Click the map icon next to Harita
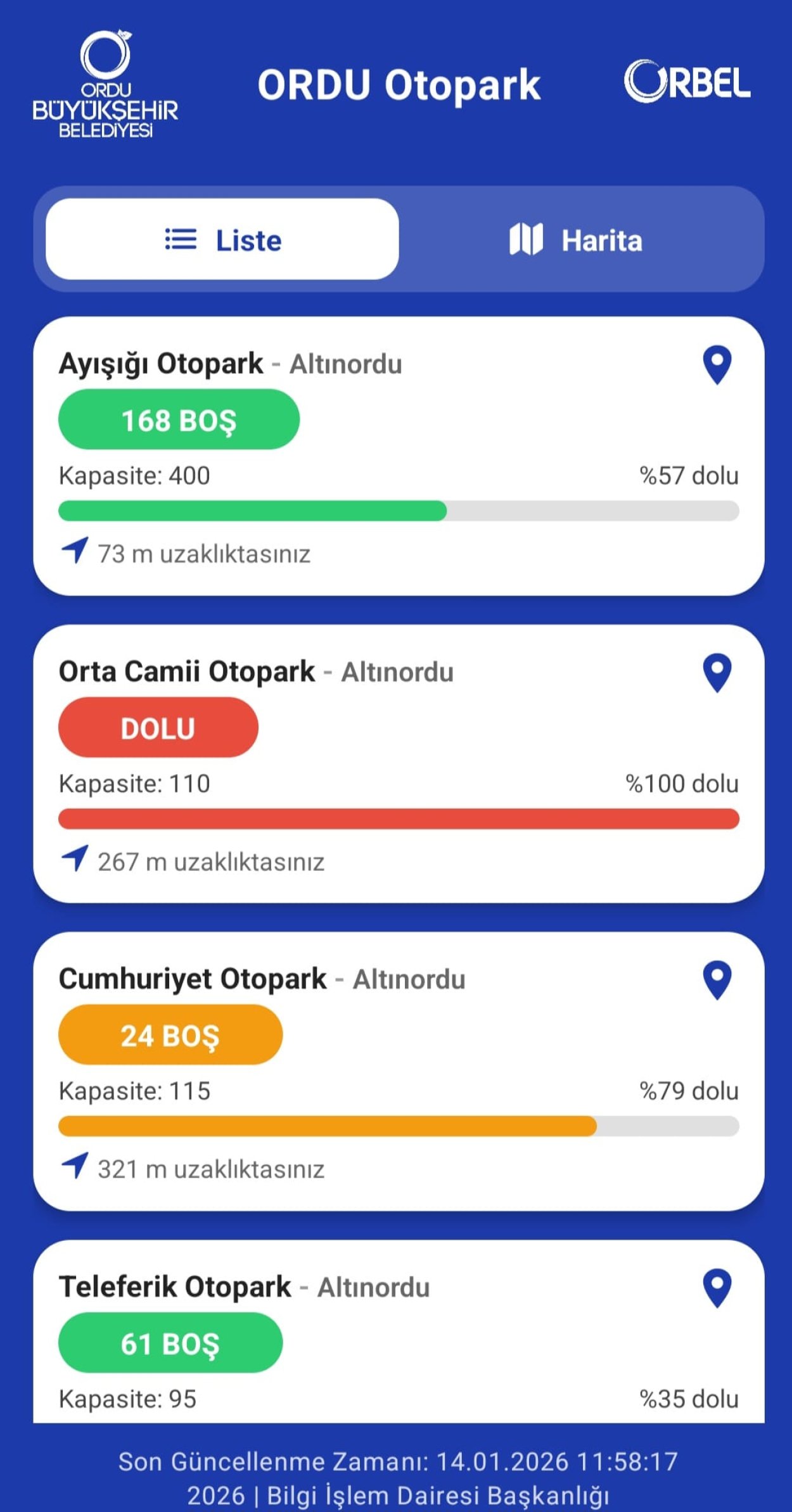Viewport: 792px width, 1512px height. pos(525,241)
